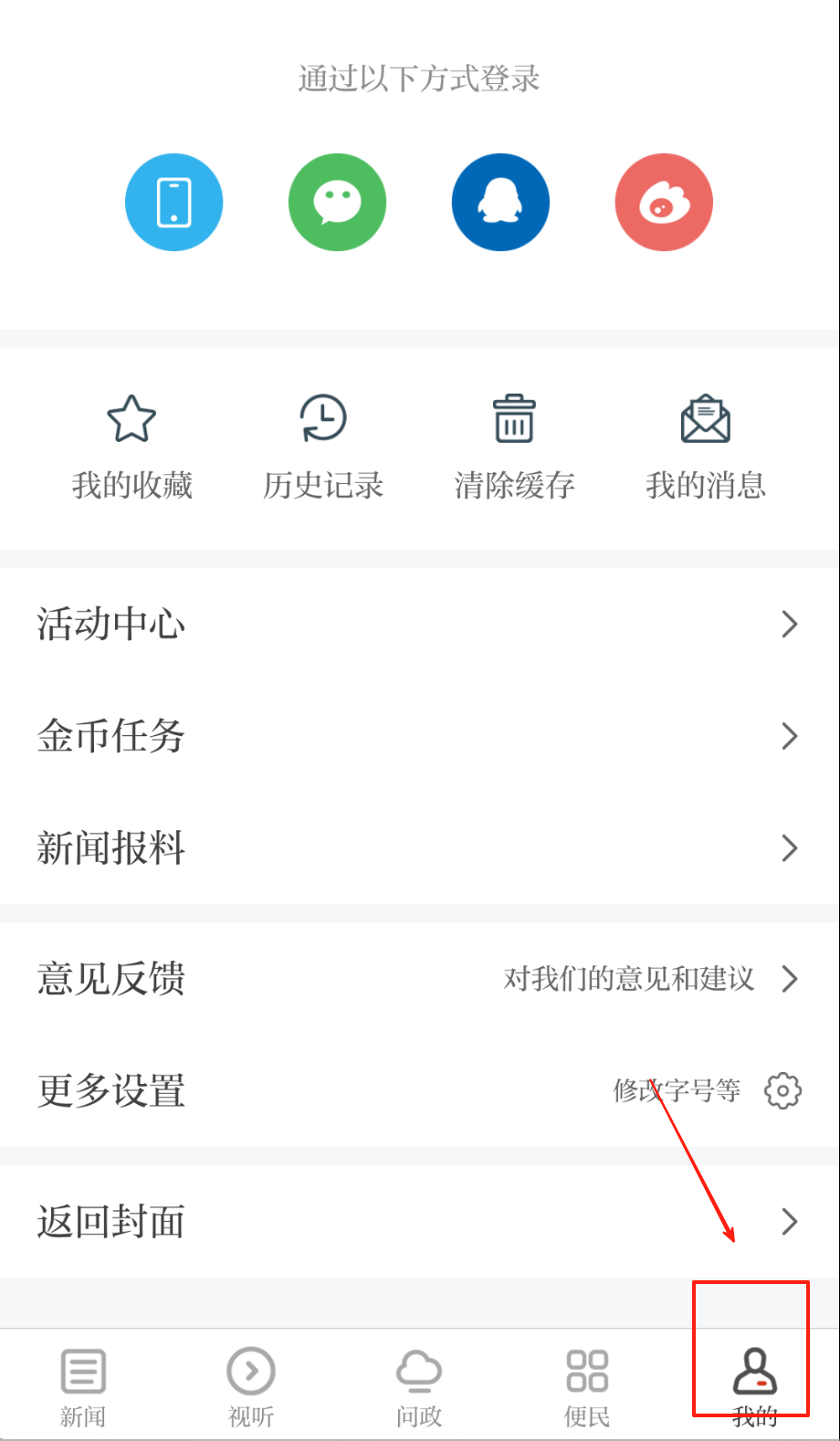Switch to the 视听 tab
The height and width of the screenshot is (1441, 840).
(251, 1386)
